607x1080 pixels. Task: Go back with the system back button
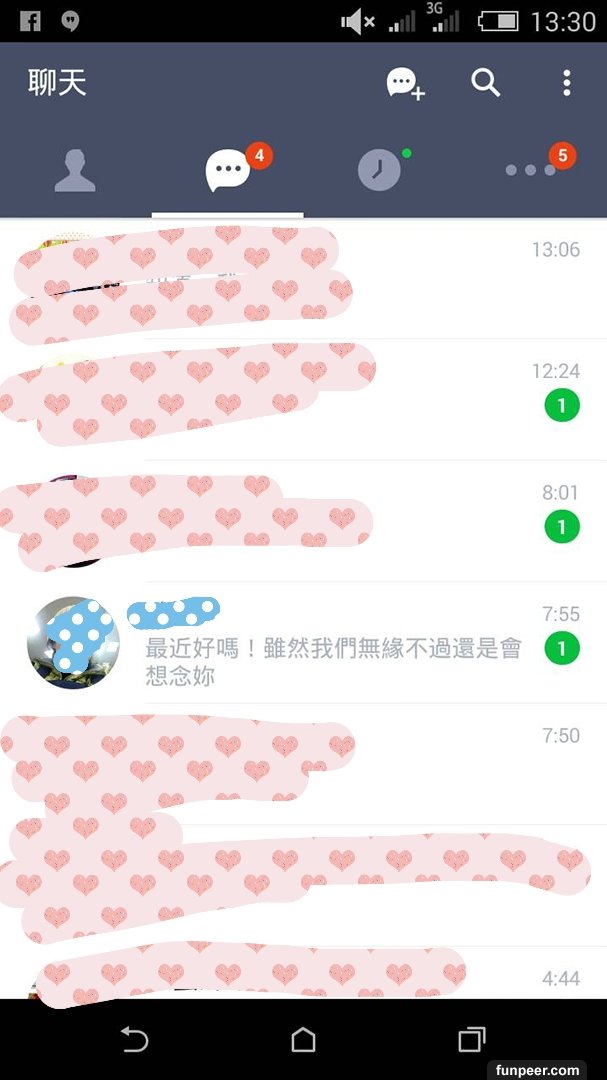[134, 1040]
